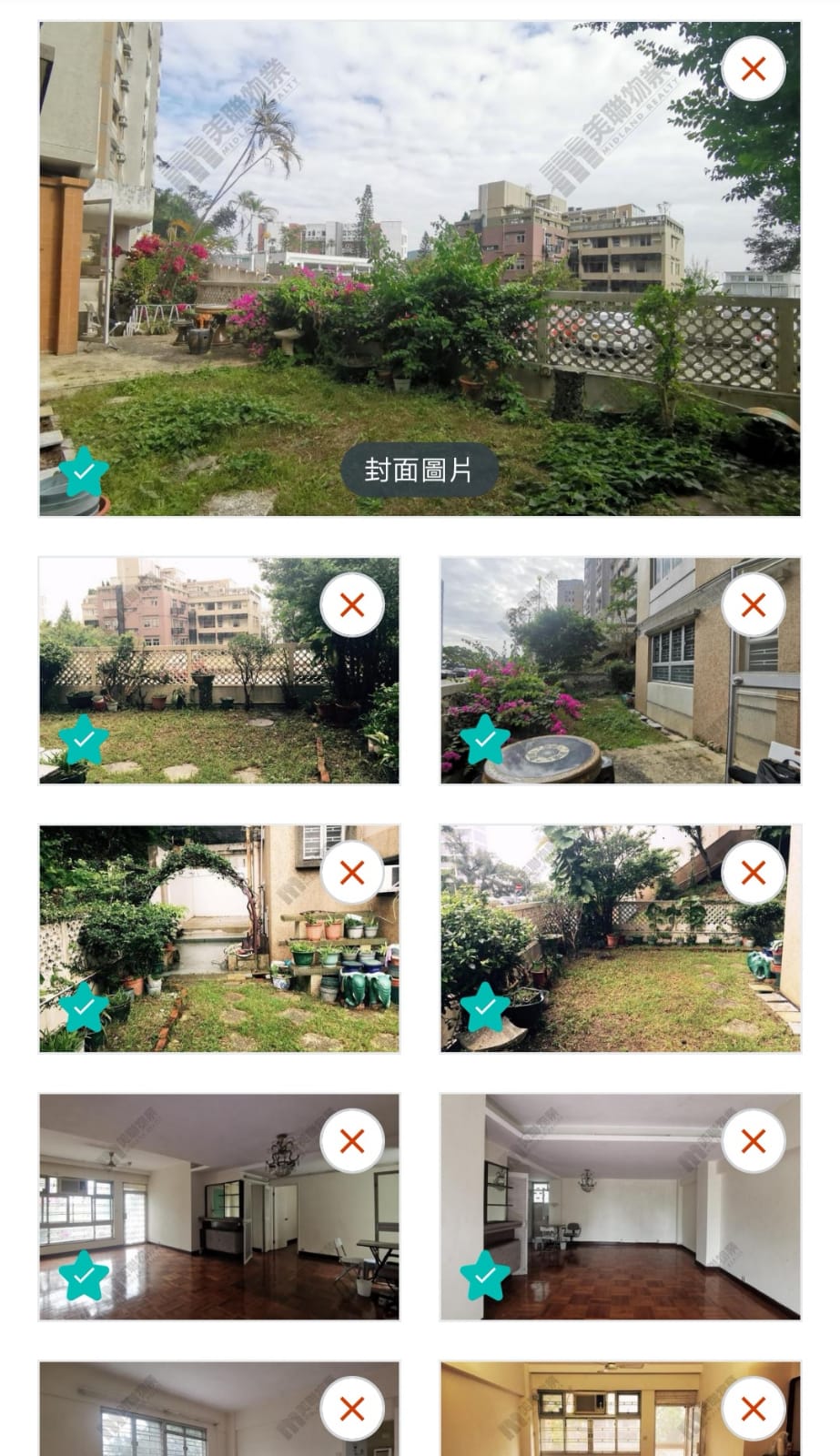Remove the empty white room photo
The image size is (840, 1456).
[753, 1141]
